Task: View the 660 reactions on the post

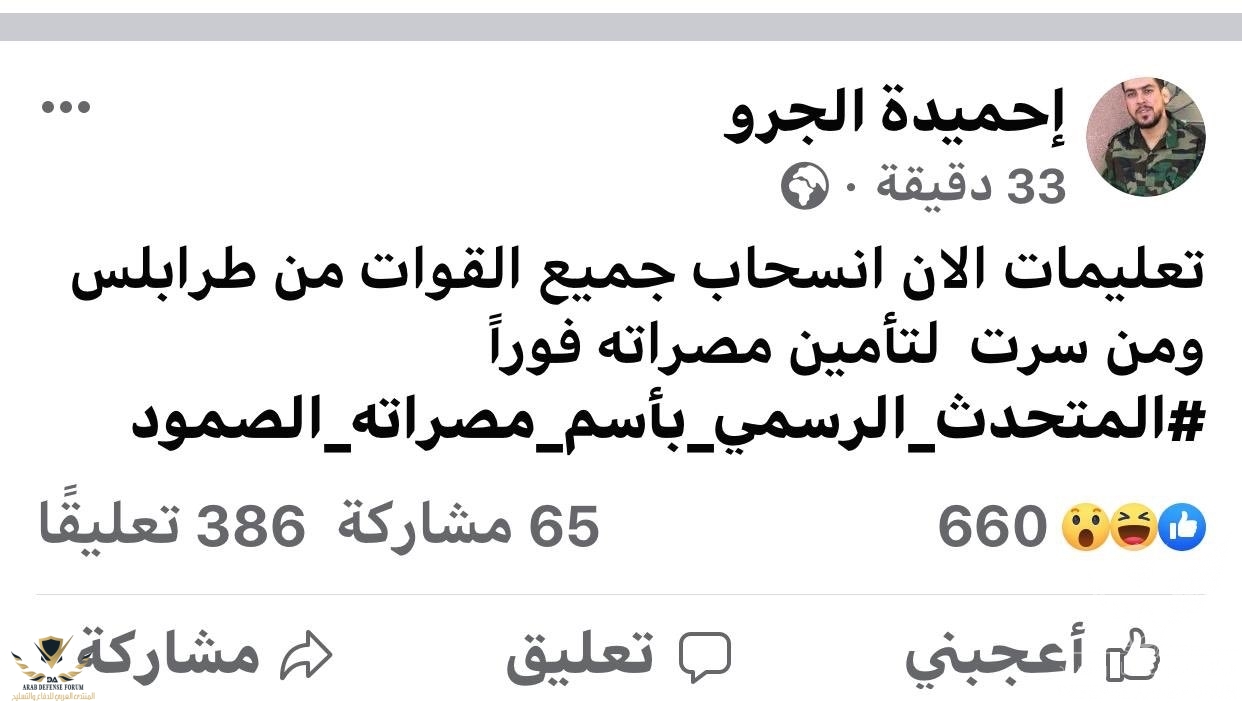Action: coord(1072,526)
